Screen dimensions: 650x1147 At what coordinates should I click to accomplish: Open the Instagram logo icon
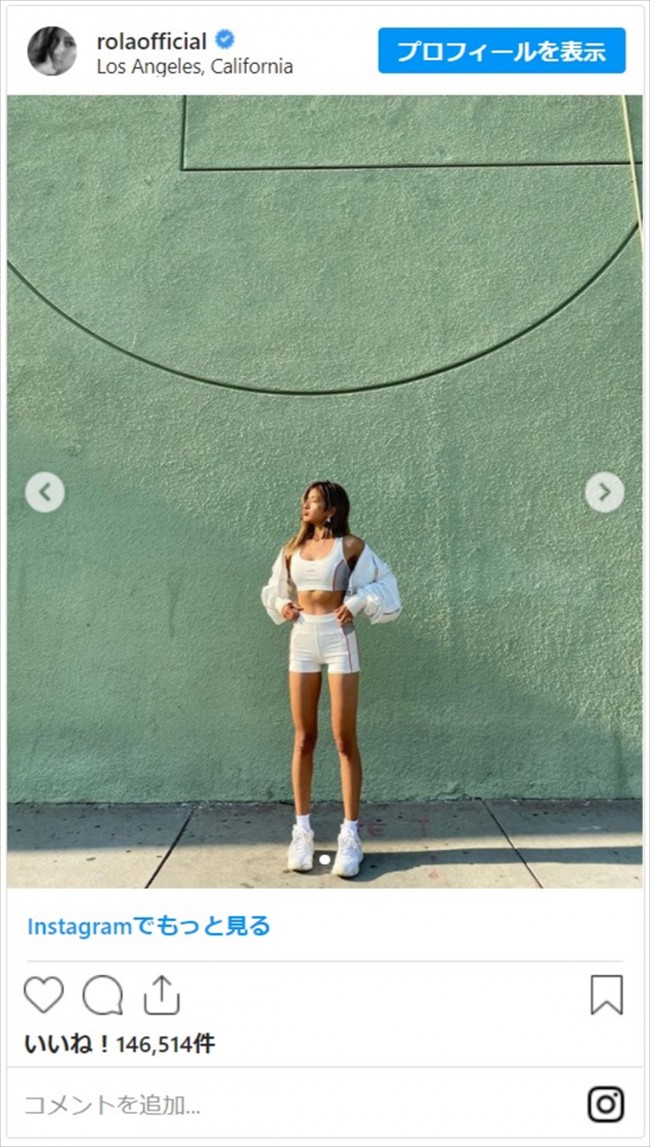606,1104
